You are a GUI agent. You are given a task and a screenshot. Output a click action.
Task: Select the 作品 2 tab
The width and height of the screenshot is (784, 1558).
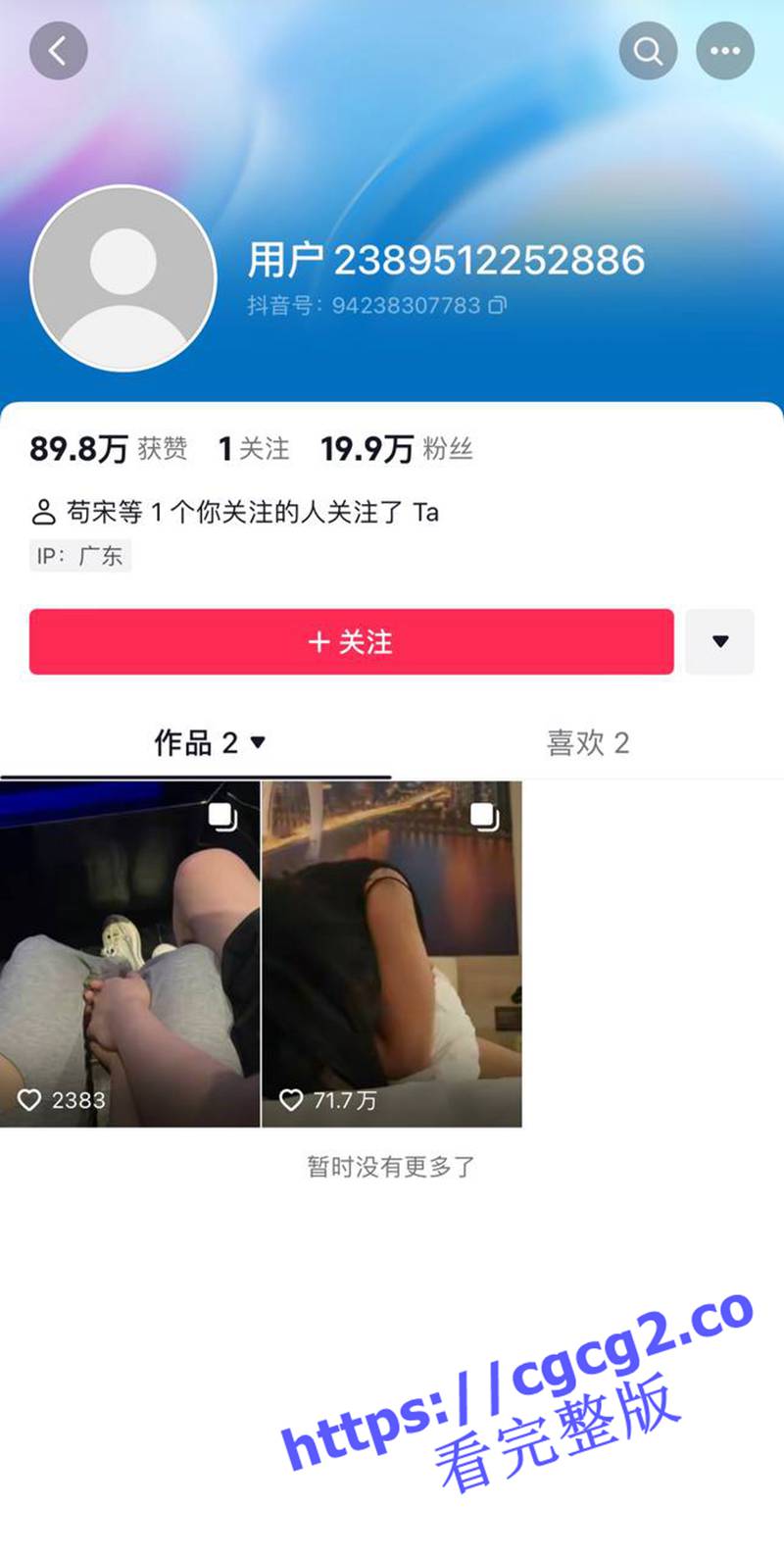click(209, 743)
